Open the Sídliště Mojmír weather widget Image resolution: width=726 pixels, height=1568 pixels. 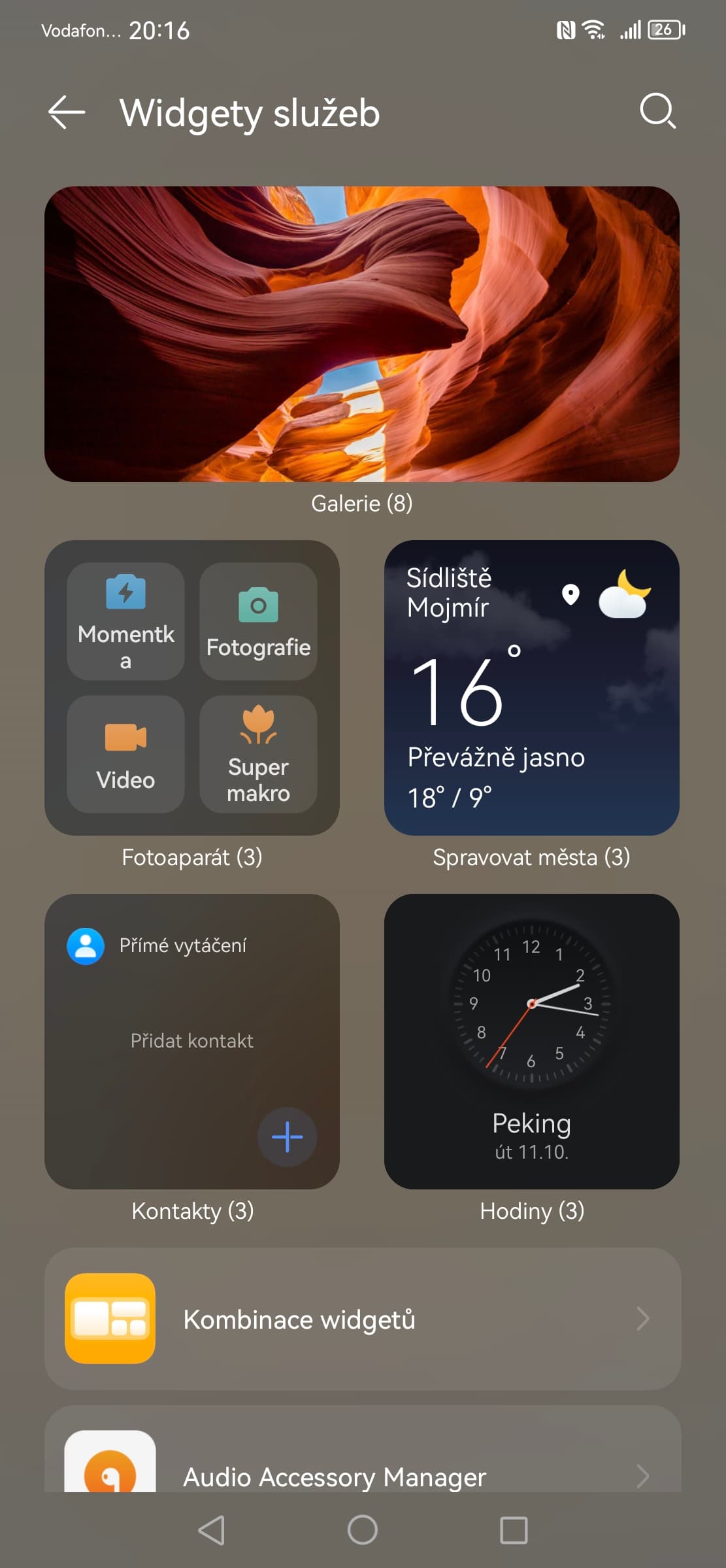tap(531, 687)
